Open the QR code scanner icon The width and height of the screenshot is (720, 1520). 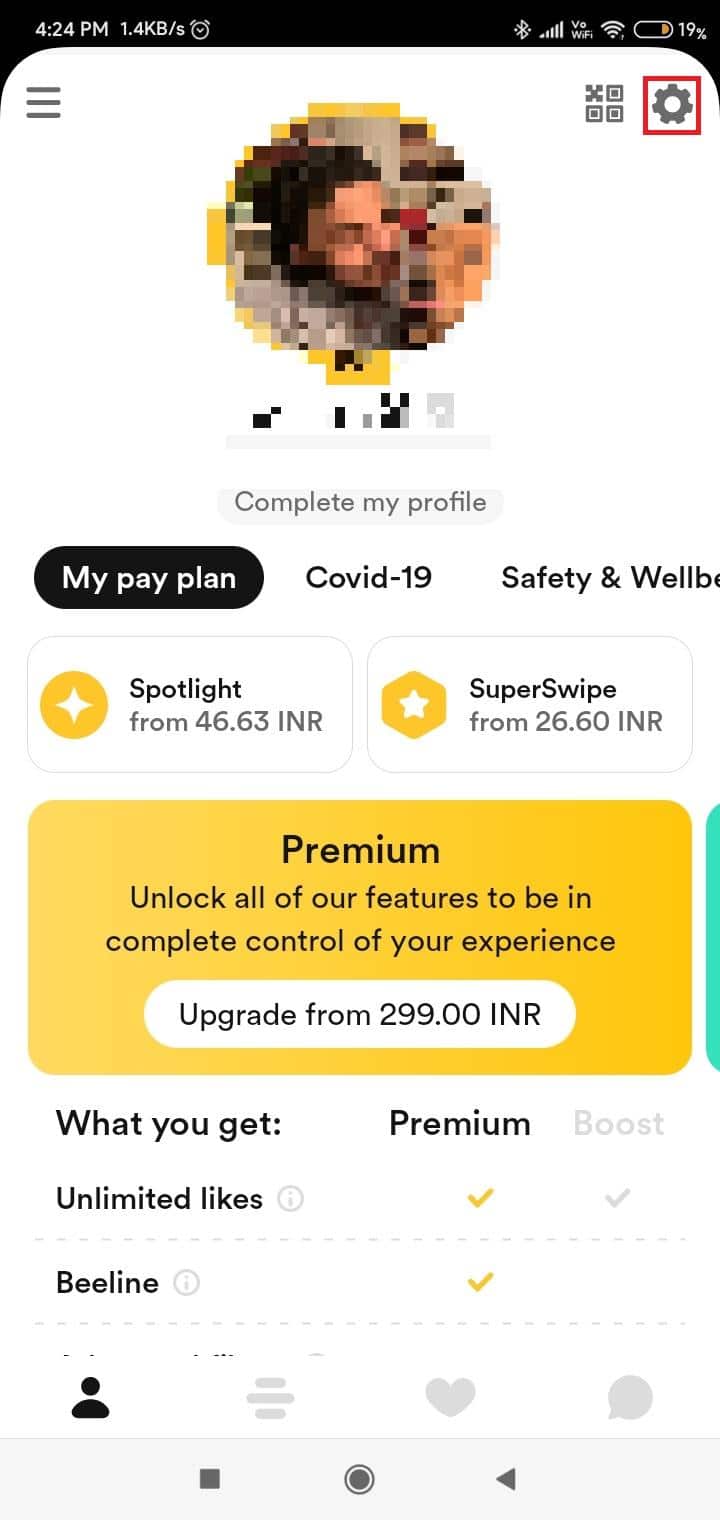pyautogui.click(x=604, y=104)
